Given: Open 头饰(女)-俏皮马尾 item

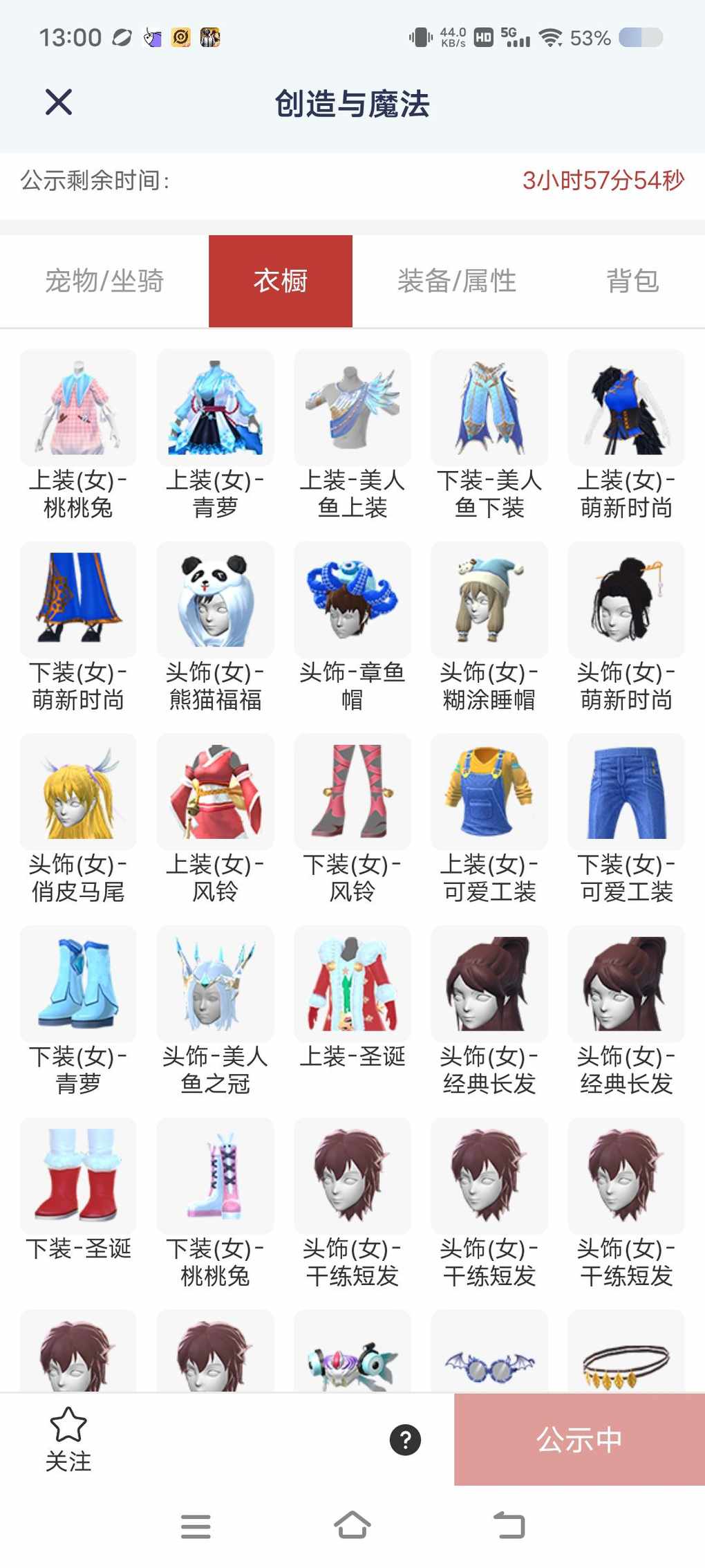Looking at the screenshot, I should tap(78, 792).
